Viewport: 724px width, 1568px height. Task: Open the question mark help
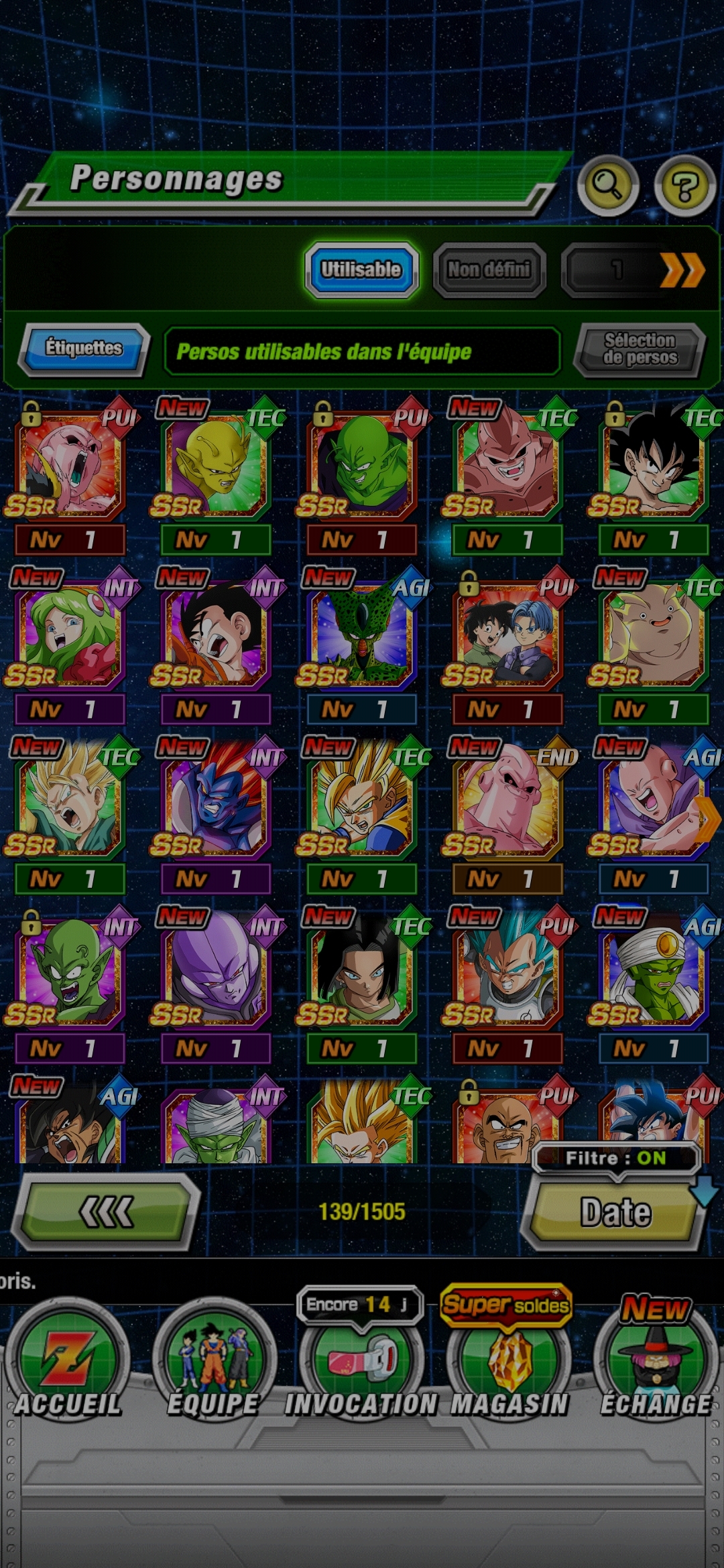[x=684, y=185]
